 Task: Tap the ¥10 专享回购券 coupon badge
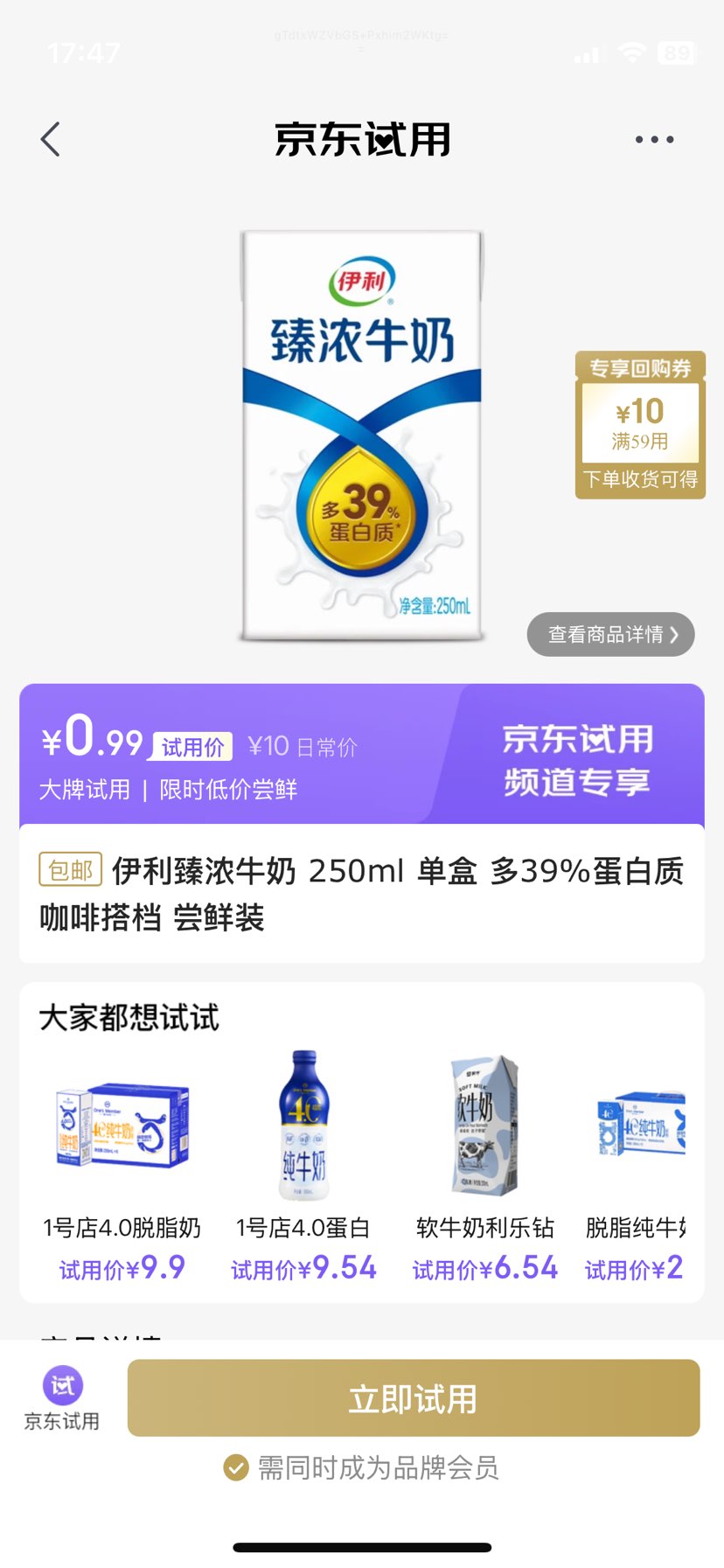point(639,426)
